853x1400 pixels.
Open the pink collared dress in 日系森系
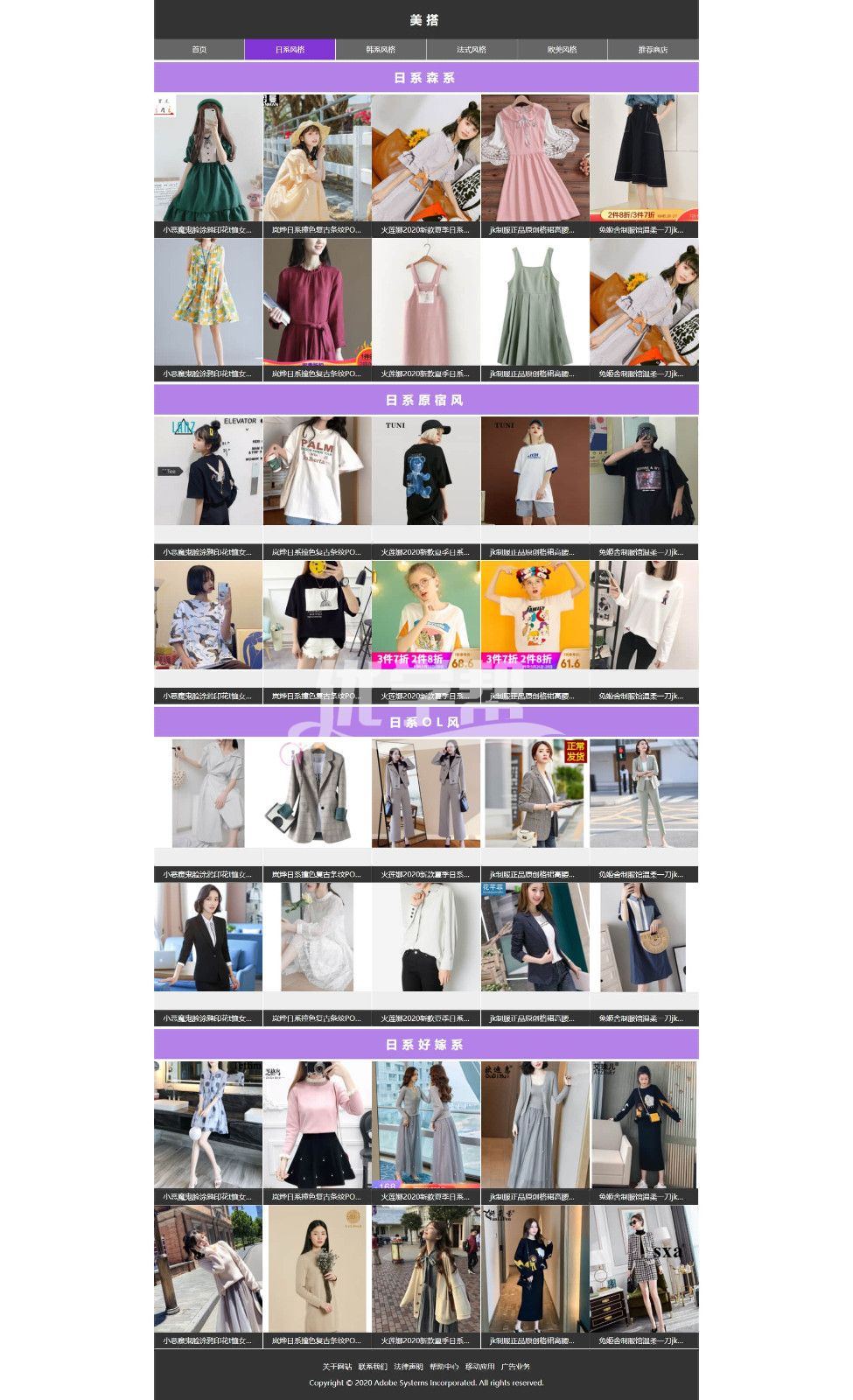point(535,158)
